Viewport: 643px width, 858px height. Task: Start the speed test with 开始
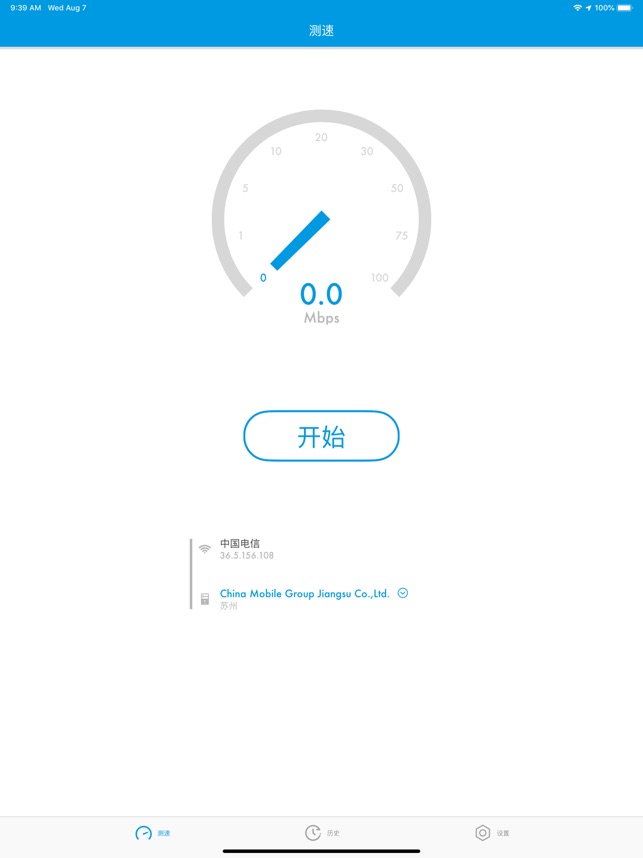coord(321,436)
